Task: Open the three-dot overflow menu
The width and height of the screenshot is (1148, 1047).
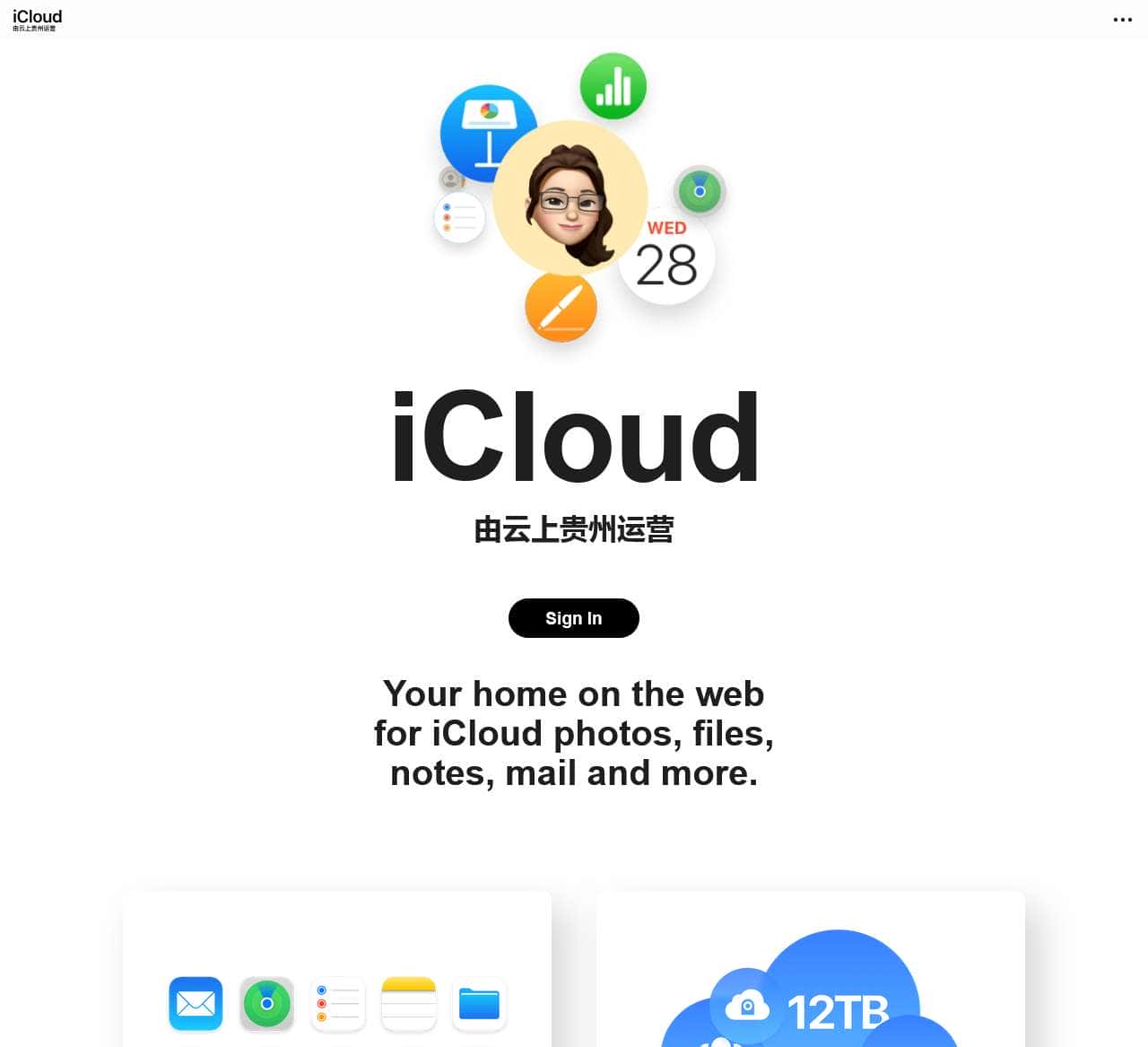Action: [x=1122, y=19]
